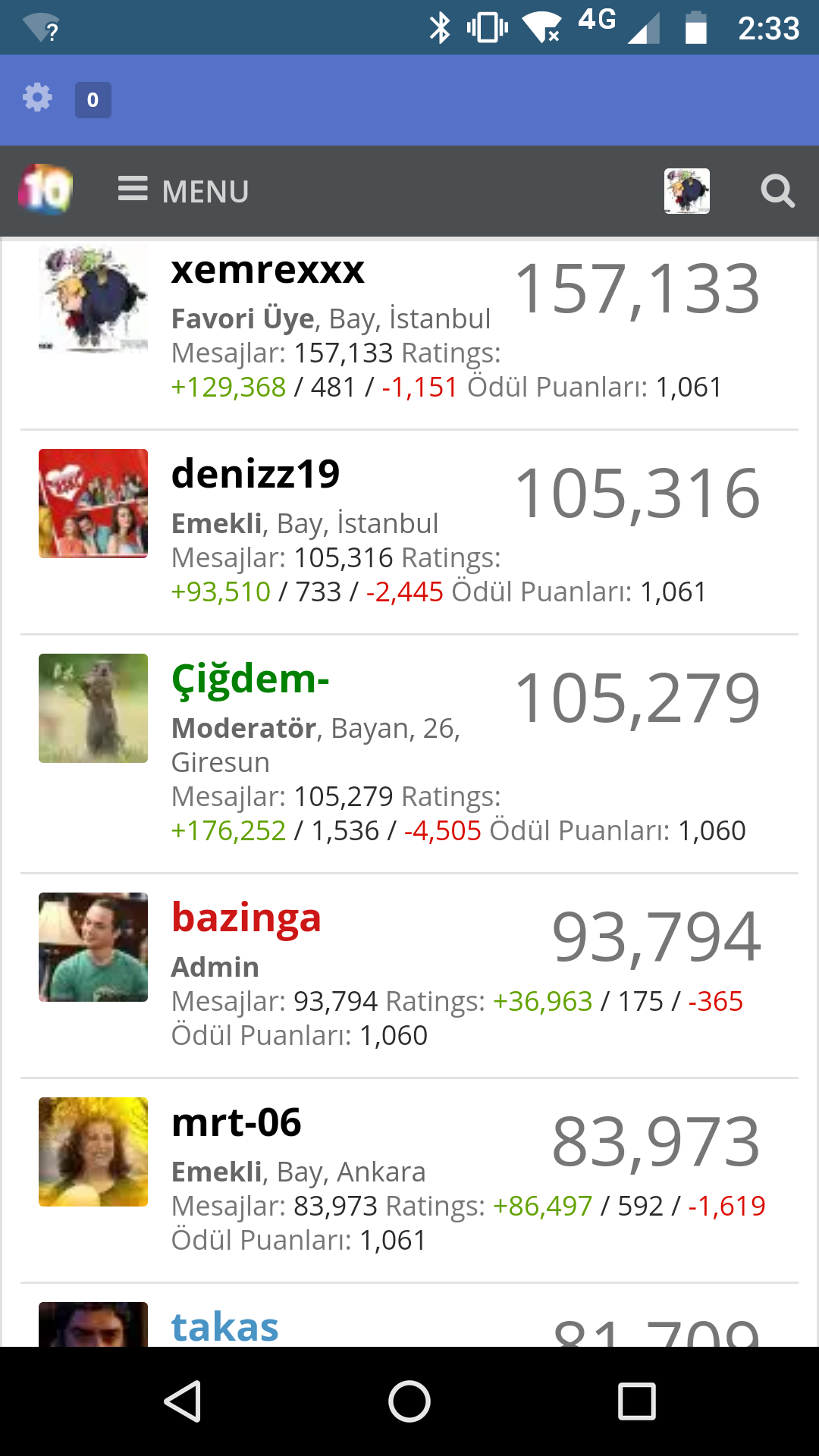Tap denizz19's avatar picture
Screen dimensions: 819x1456
[93, 504]
